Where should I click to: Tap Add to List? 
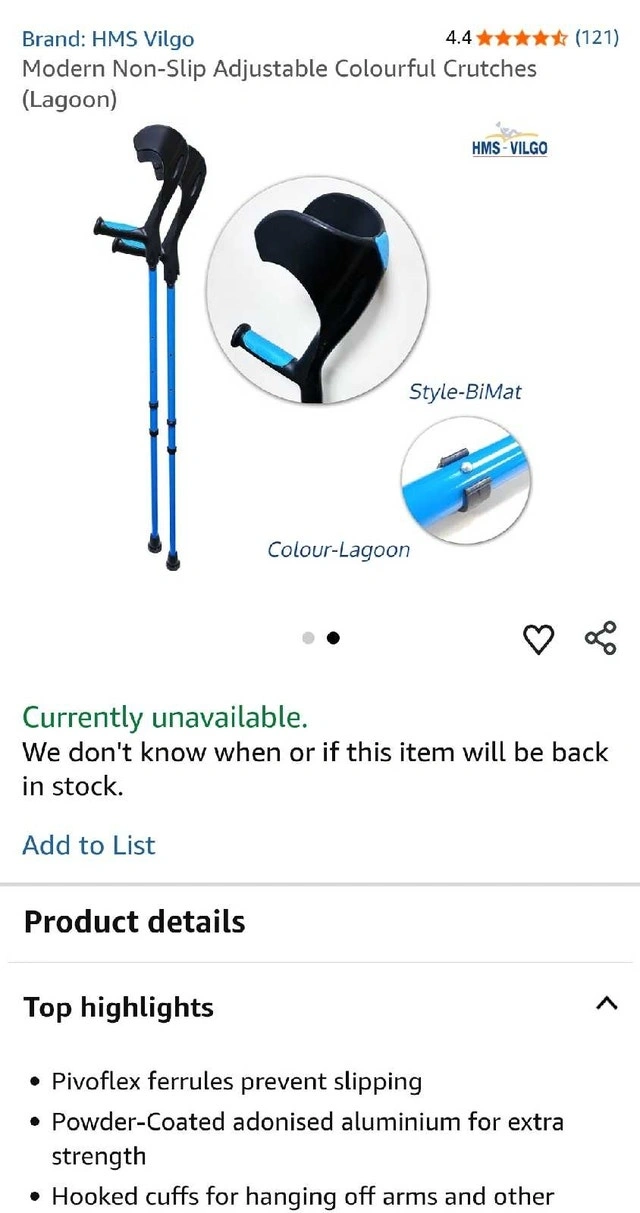pyautogui.click(x=89, y=845)
